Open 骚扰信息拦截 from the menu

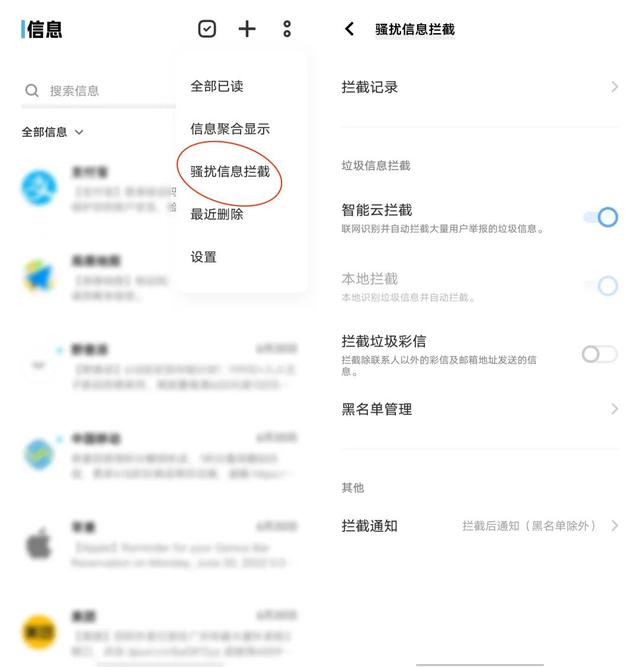point(230,172)
